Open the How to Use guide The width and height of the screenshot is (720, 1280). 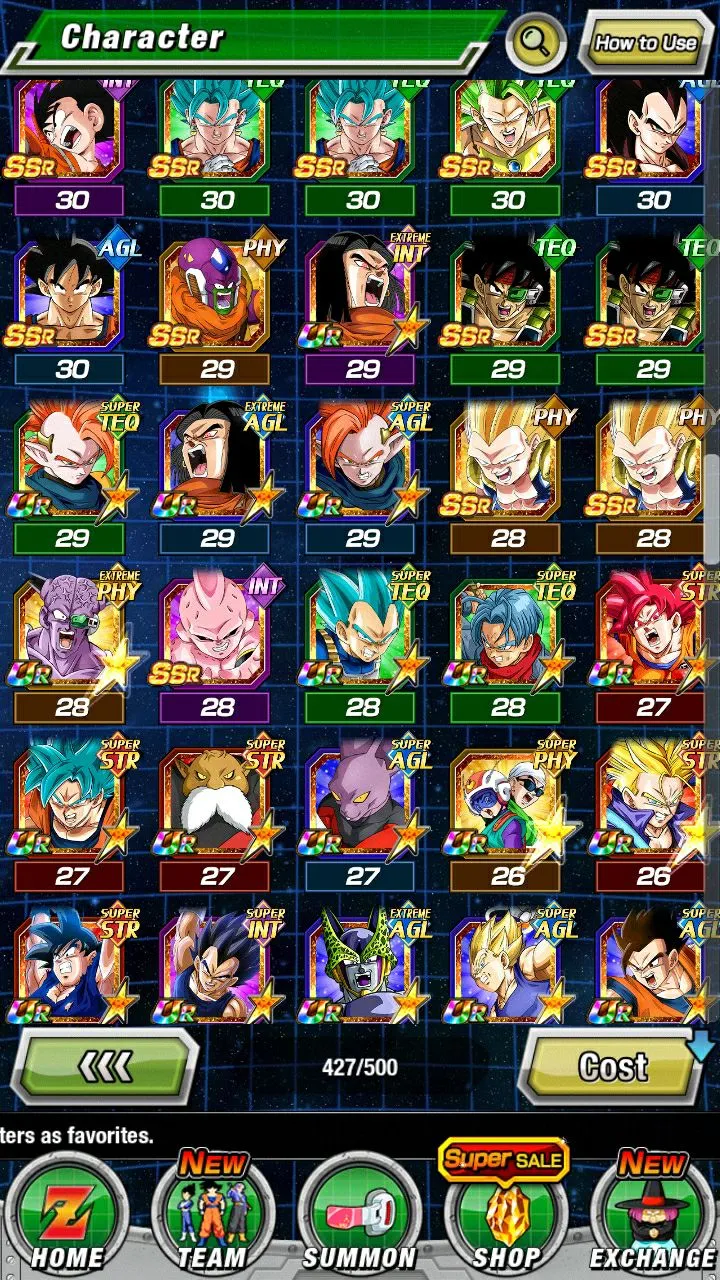click(x=645, y=42)
